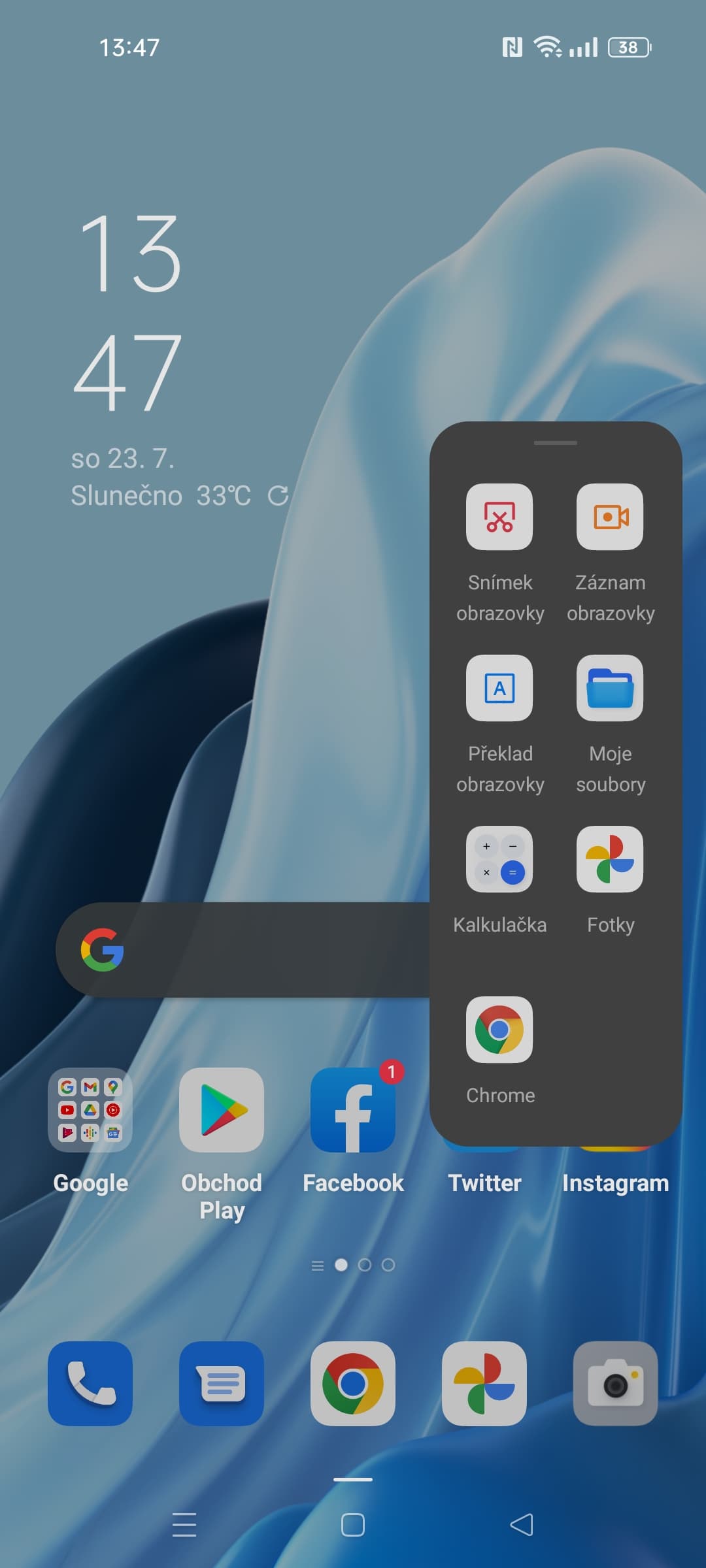
Task: Tap the clock widget showing 13:47
Action: [127, 314]
